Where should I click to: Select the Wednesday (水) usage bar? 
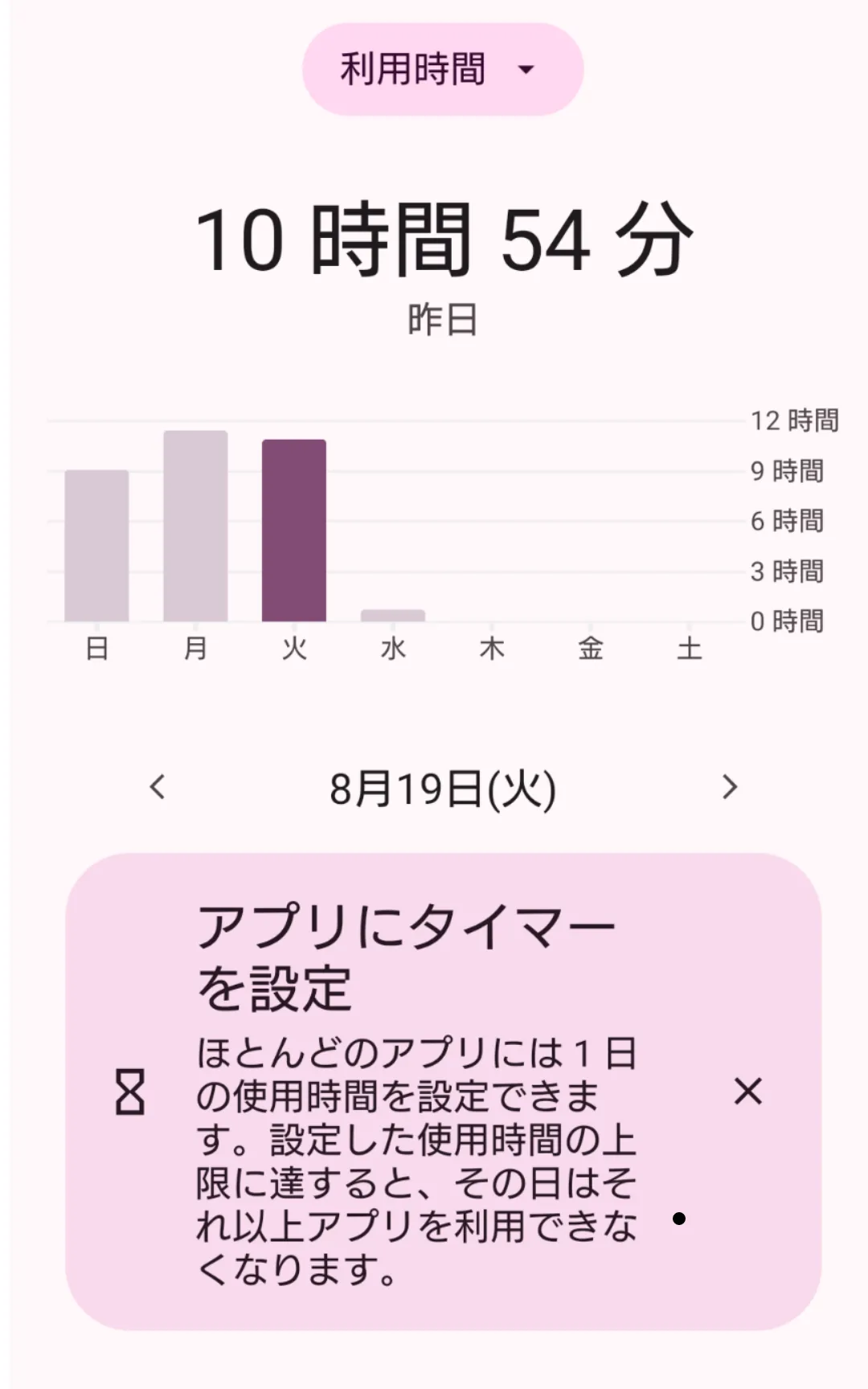pos(393,616)
